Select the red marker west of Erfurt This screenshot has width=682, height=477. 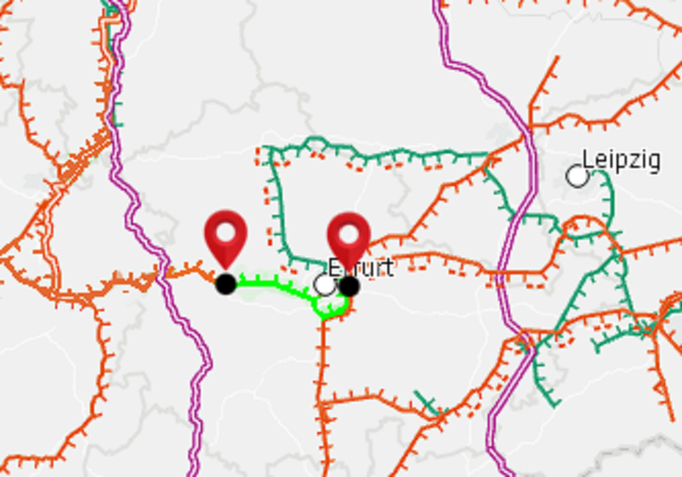[226, 236]
